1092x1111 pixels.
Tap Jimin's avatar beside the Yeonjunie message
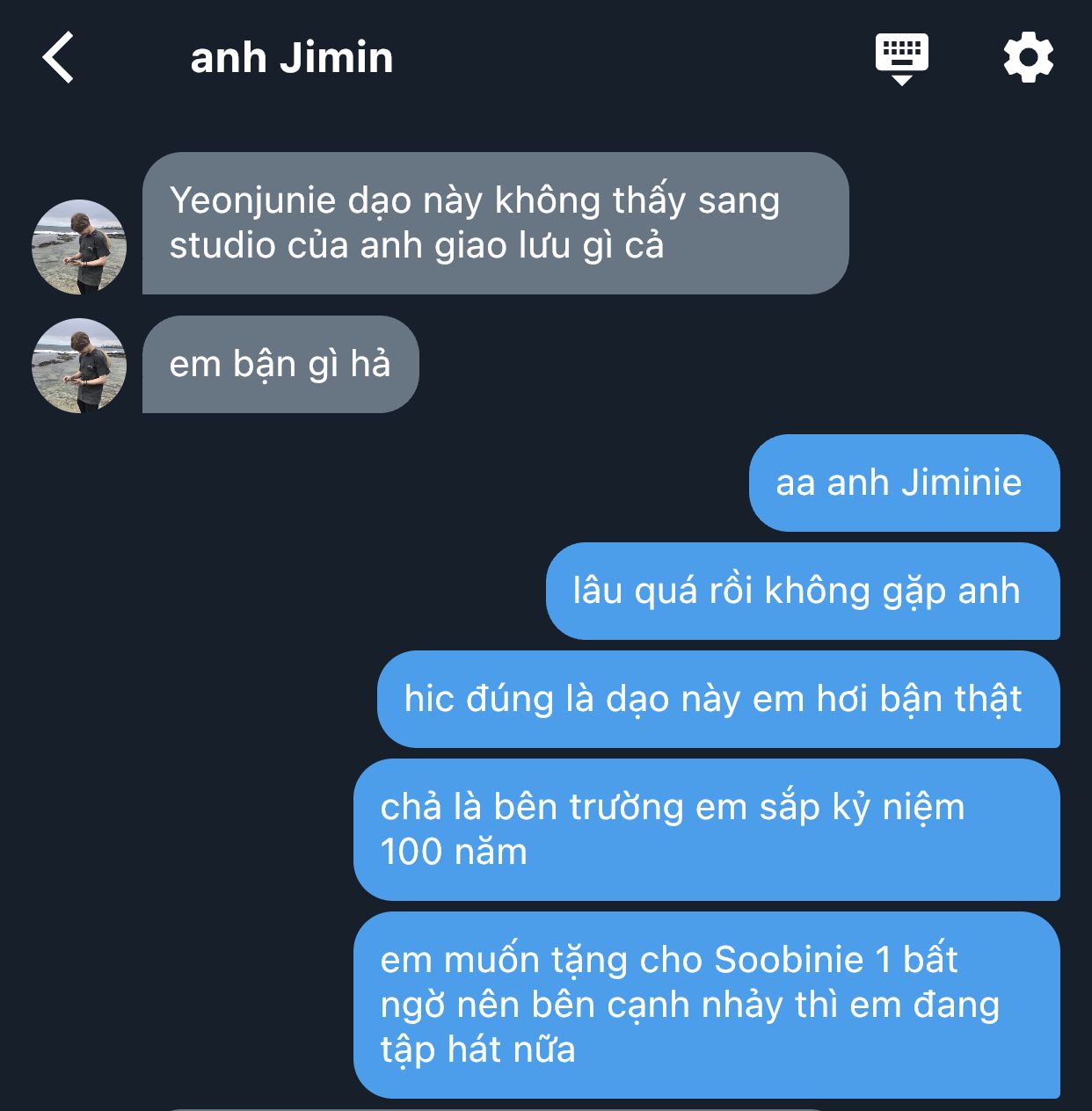79,247
